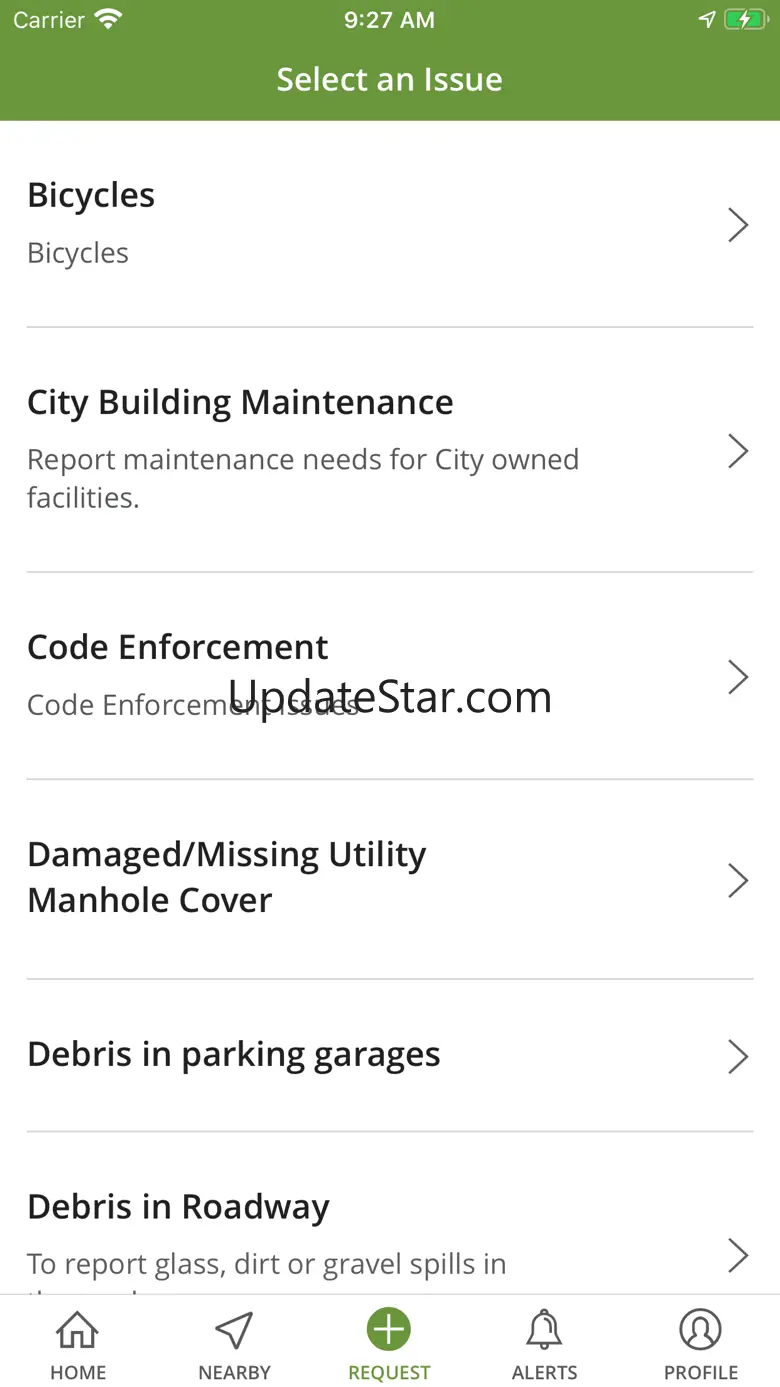This screenshot has width=780, height=1387.
Task: Open the Bicycles issue category
Action: (389, 224)
